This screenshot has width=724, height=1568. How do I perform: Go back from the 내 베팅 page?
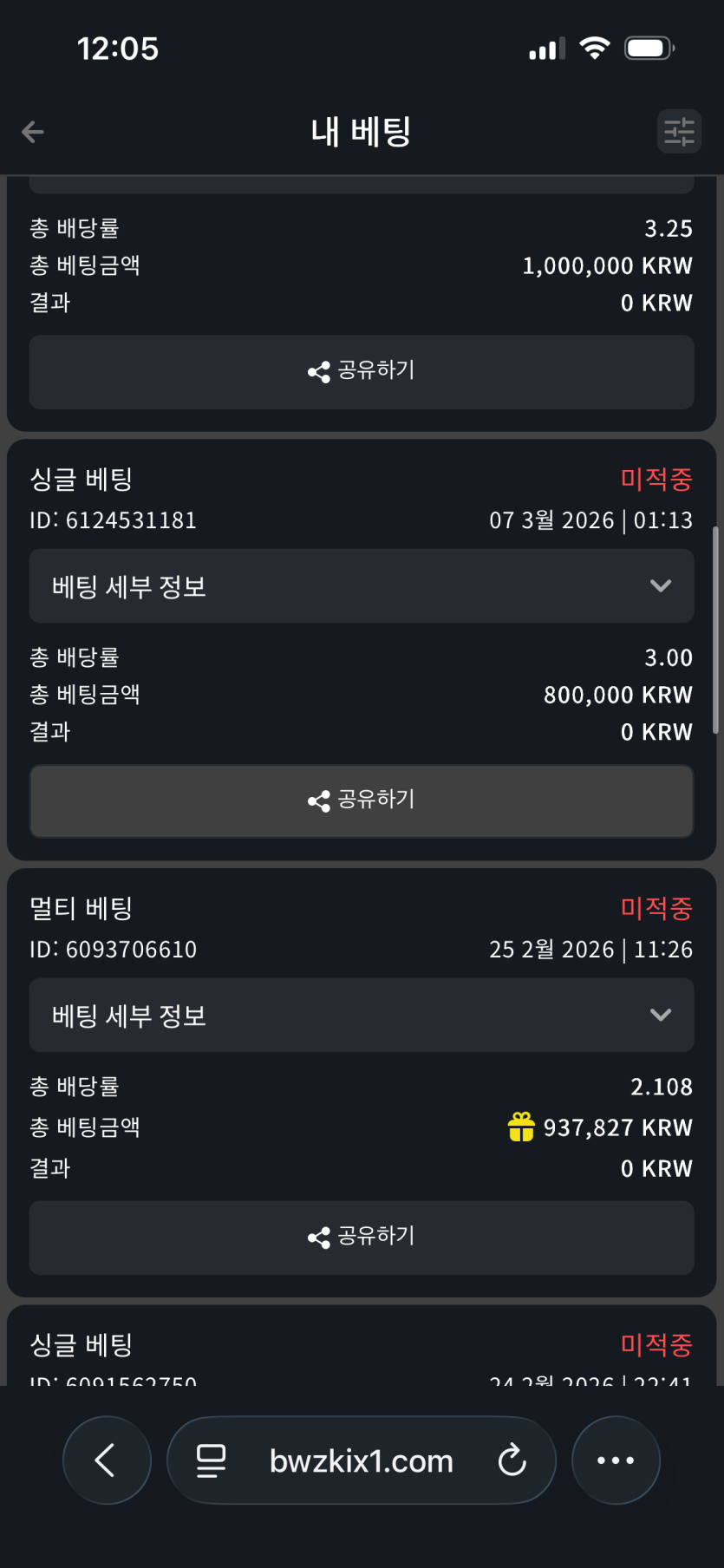(x=33, y=132)
